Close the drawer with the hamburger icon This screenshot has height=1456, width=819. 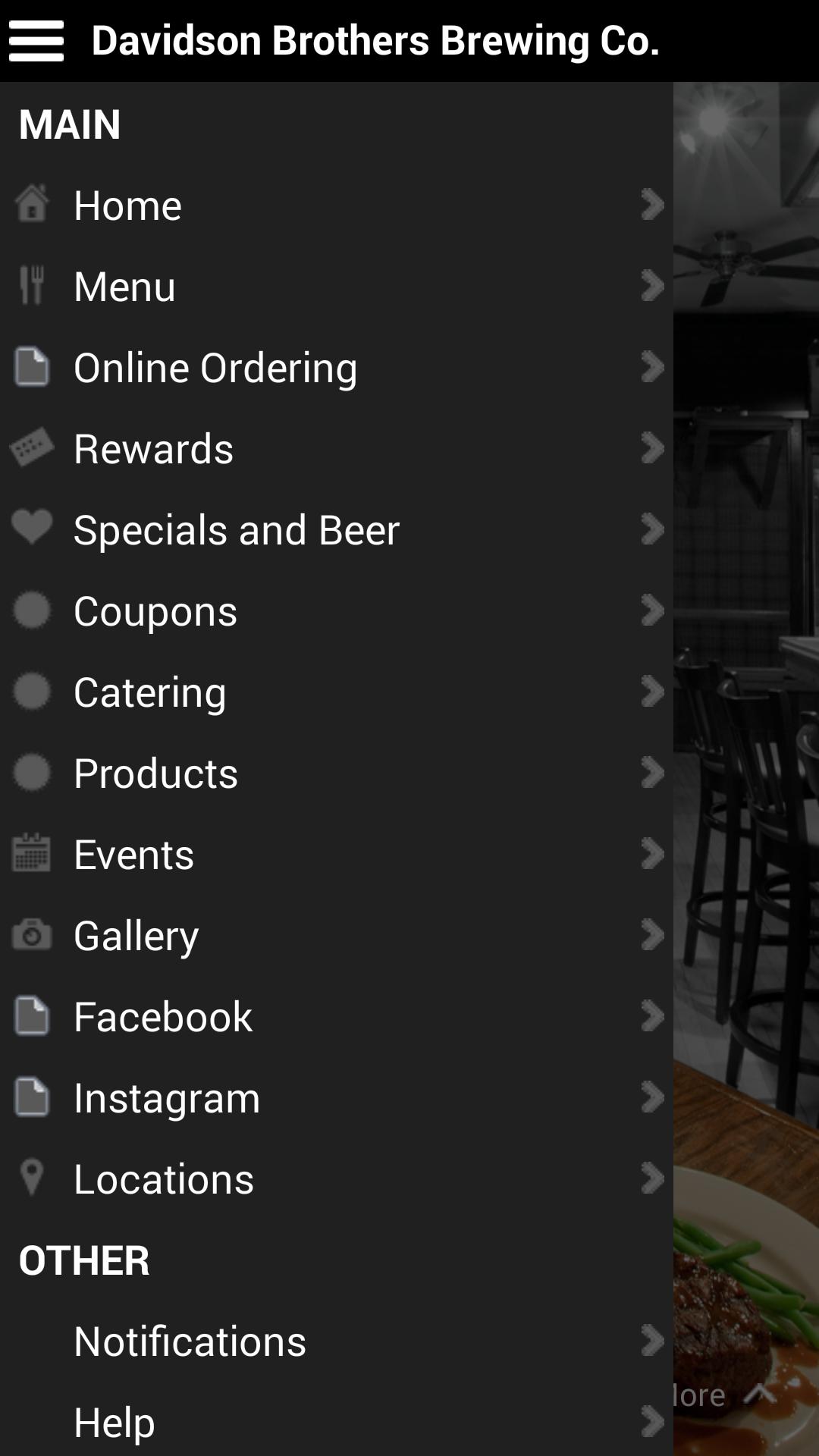(36, 41)
